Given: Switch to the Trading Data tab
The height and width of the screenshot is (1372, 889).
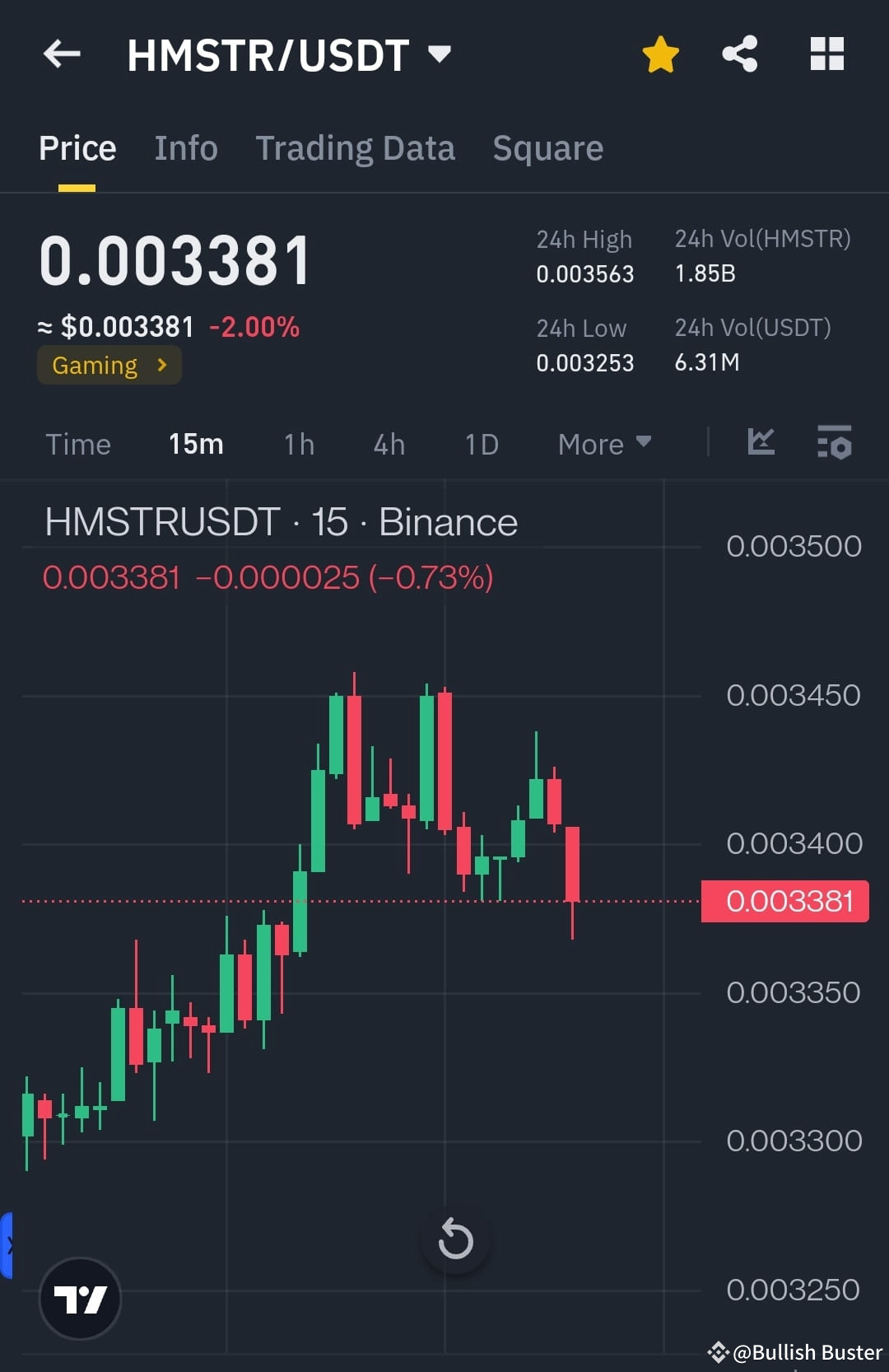Looking at the screenshot, I should (x=356, y=148).
